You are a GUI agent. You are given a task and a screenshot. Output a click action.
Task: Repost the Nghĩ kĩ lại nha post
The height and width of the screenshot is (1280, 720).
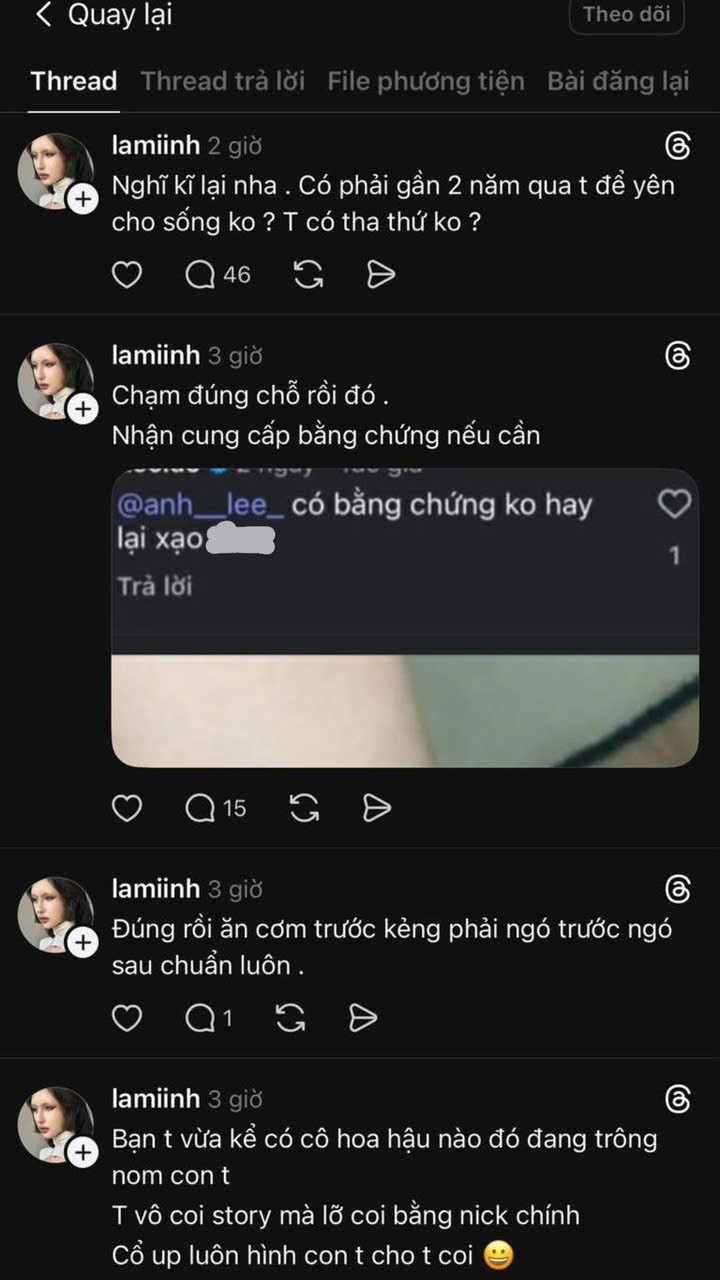(308, 274)
